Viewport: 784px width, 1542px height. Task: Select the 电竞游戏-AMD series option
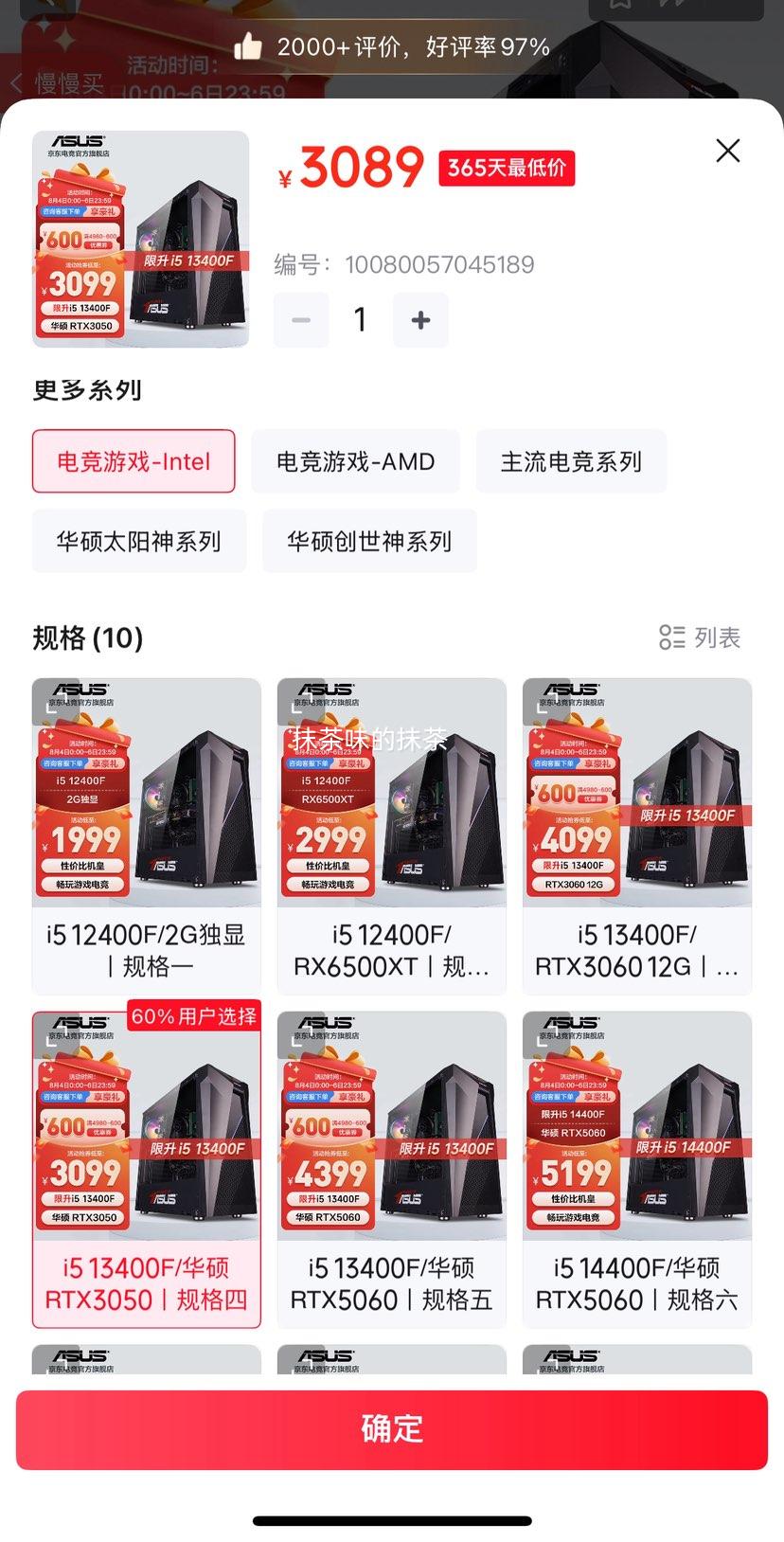click(355, 462)
